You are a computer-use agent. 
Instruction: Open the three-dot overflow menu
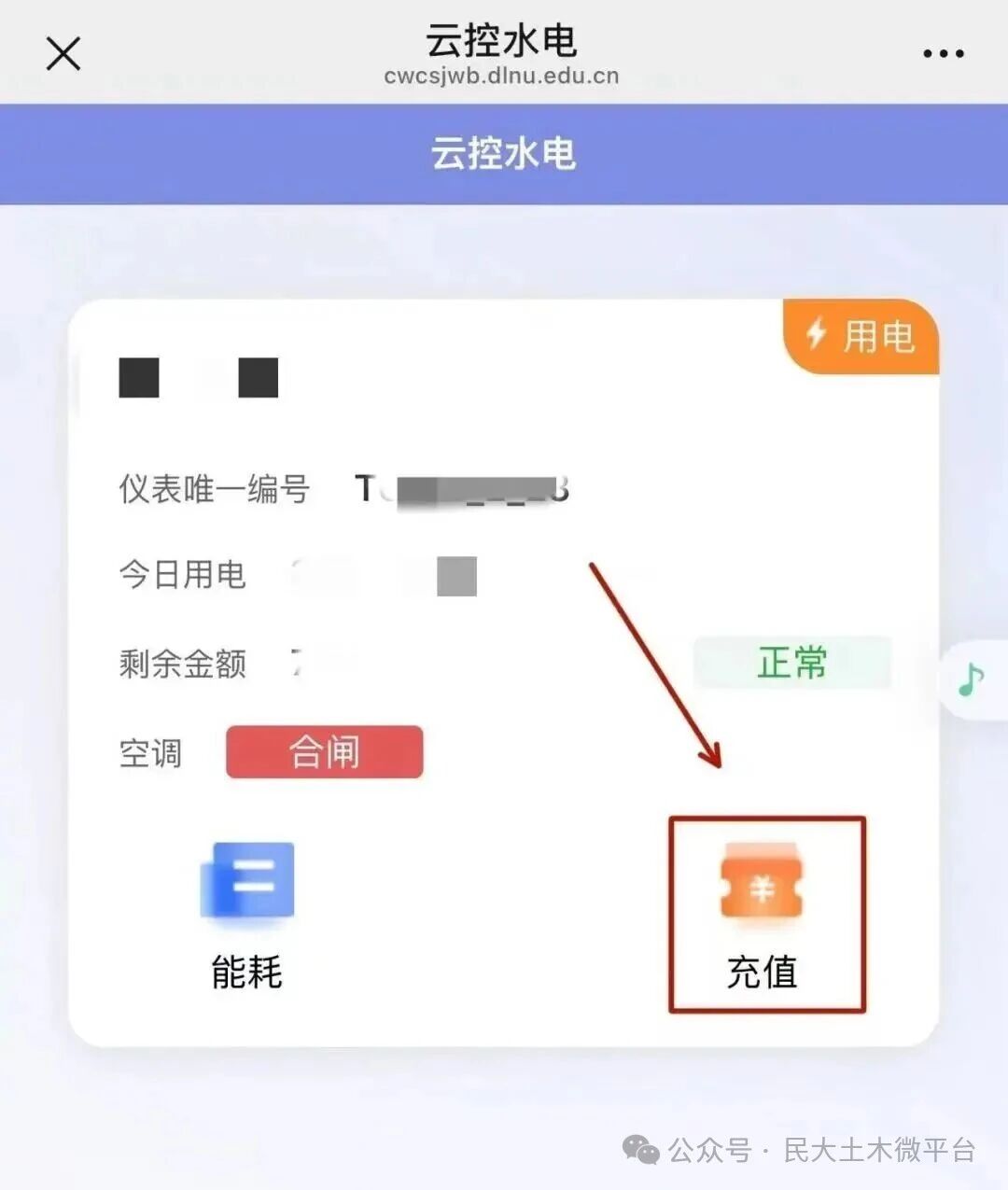coord(943,53)
